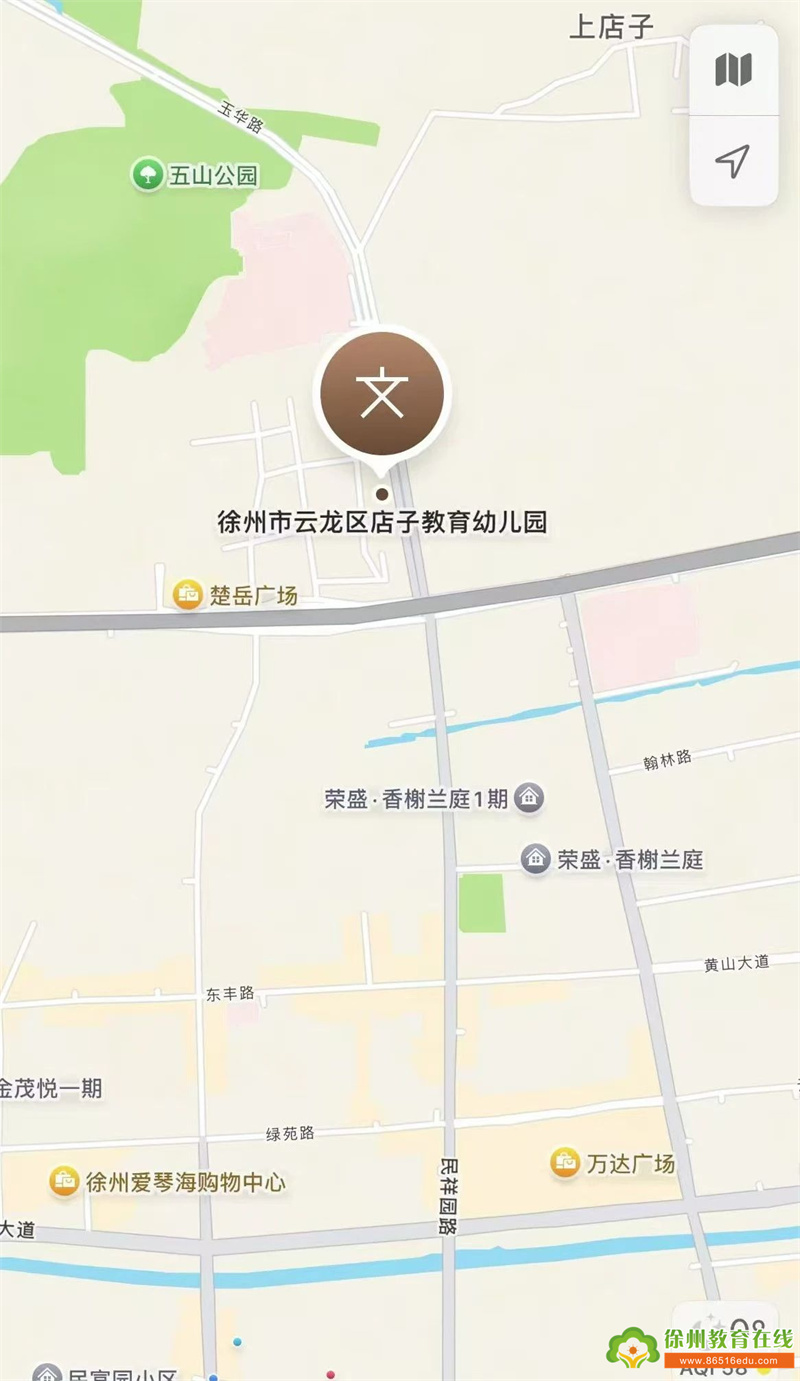Viewport: 800px width, 1381px height.
Task: Select the 五山公园 park marker
Action: [148, 176]
